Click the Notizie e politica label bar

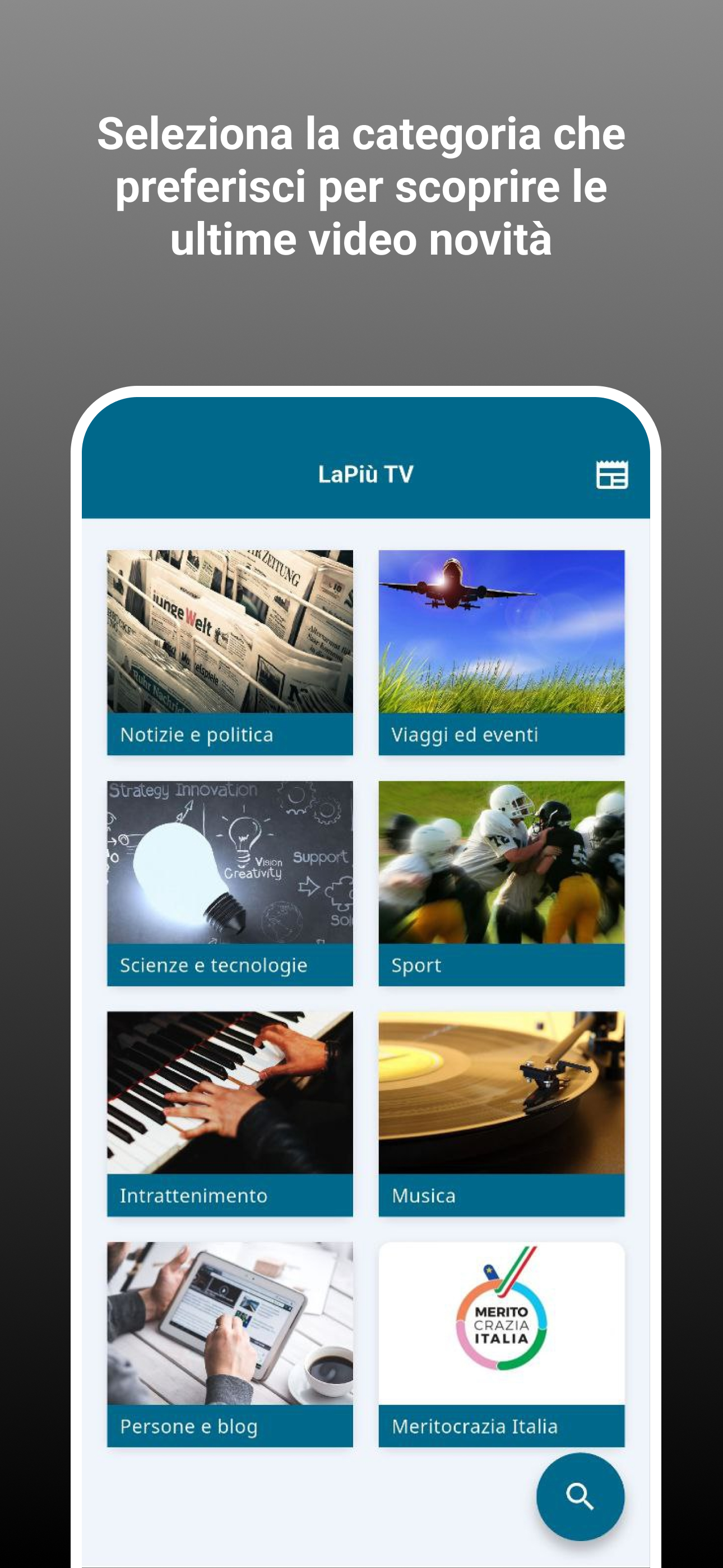(x=229, y=735)
